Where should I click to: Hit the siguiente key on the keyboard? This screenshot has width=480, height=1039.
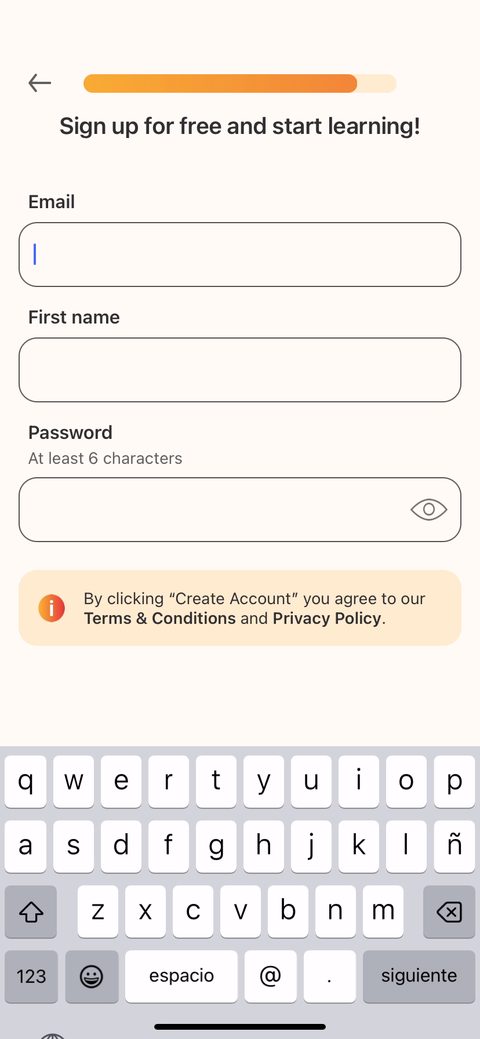coord(419,976)
